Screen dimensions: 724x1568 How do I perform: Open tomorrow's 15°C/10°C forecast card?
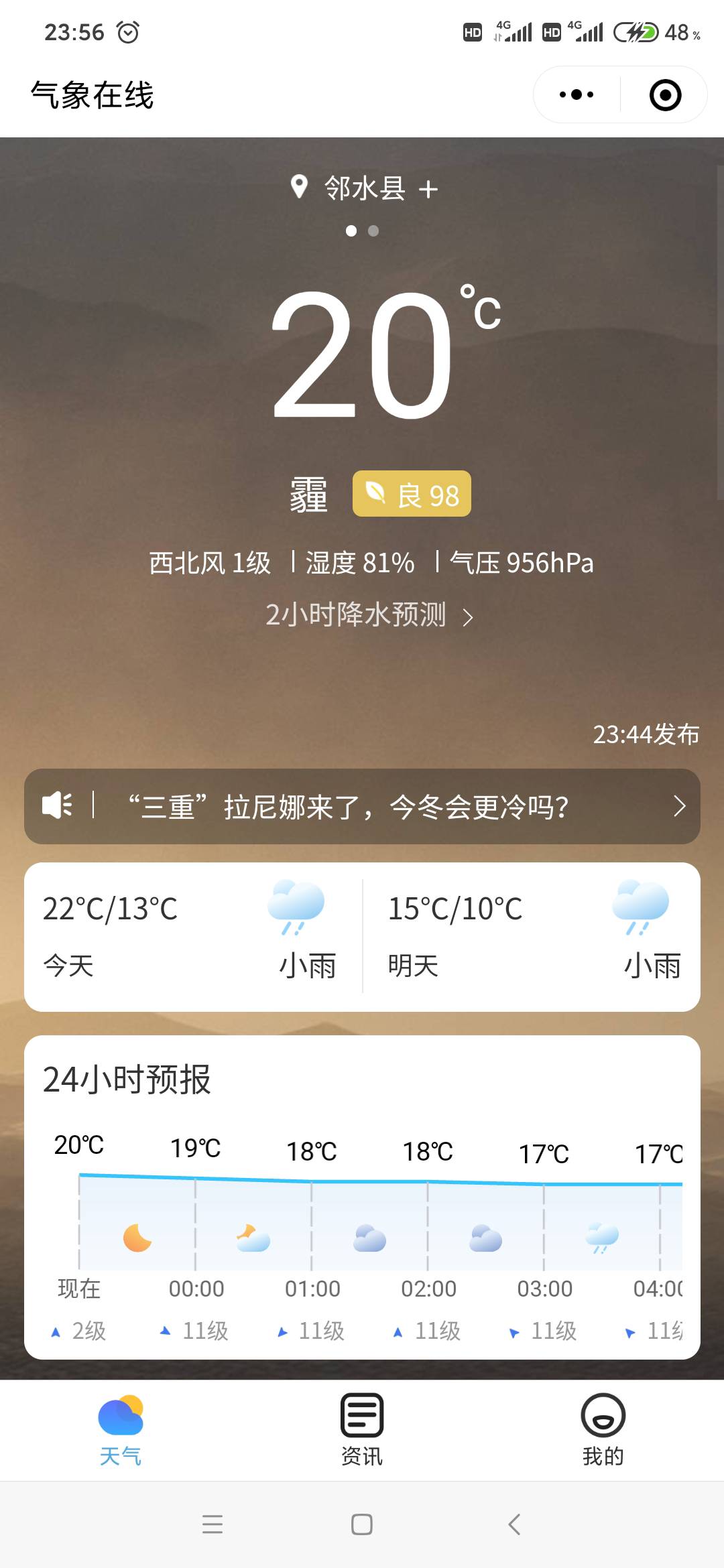532,936
